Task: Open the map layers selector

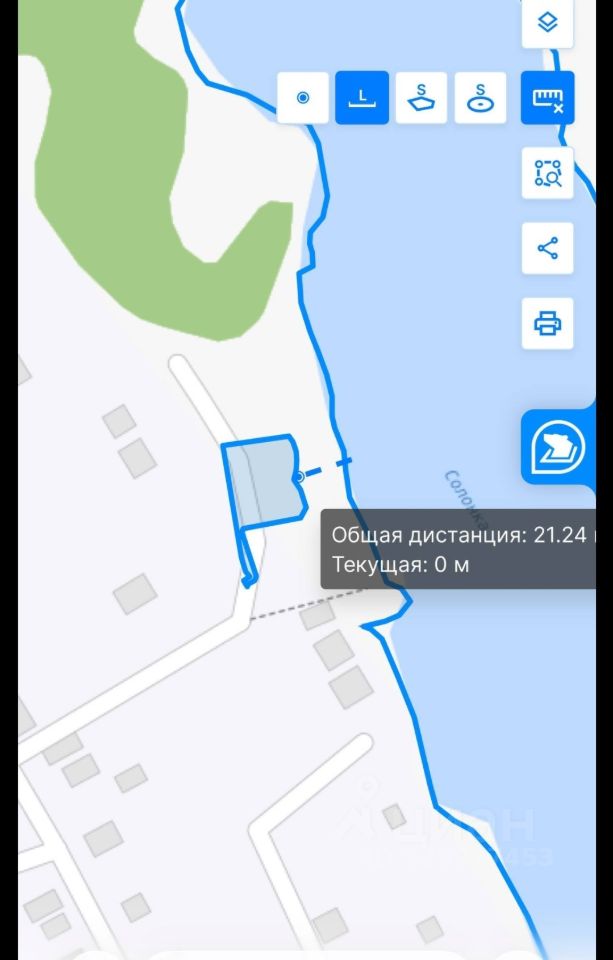Action: point(547,23)
